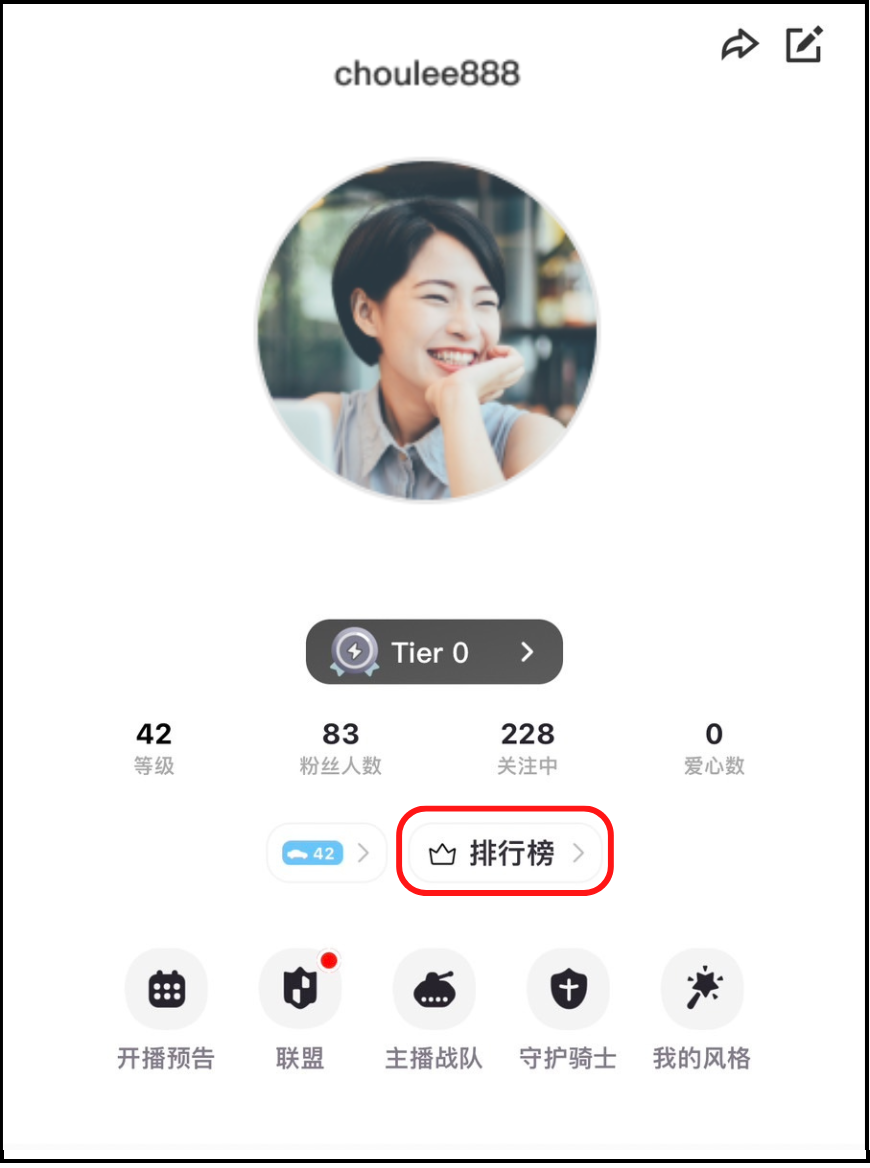The image size is (870, 1168).
Task: Open 我的风格 my style
Action: [702, 990]
